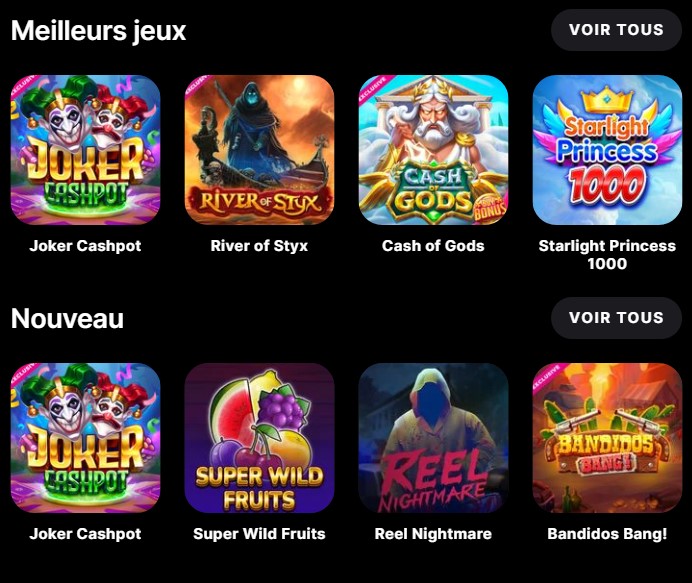Open Joker Cashpot in the Nouveau section
The image size is (692, 583).
tap(85, 438)
